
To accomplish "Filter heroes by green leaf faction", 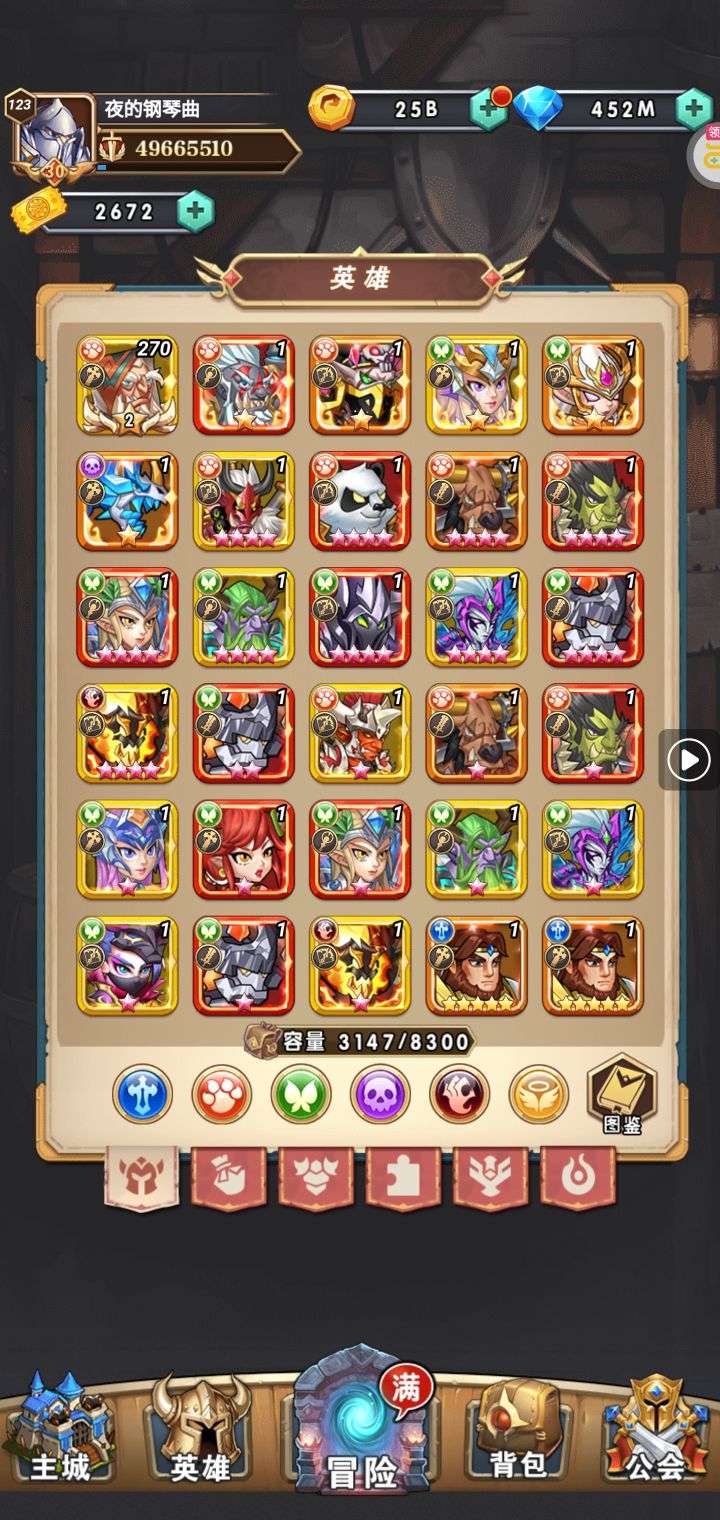I will pyautogui.click(x=301, y=1093).
